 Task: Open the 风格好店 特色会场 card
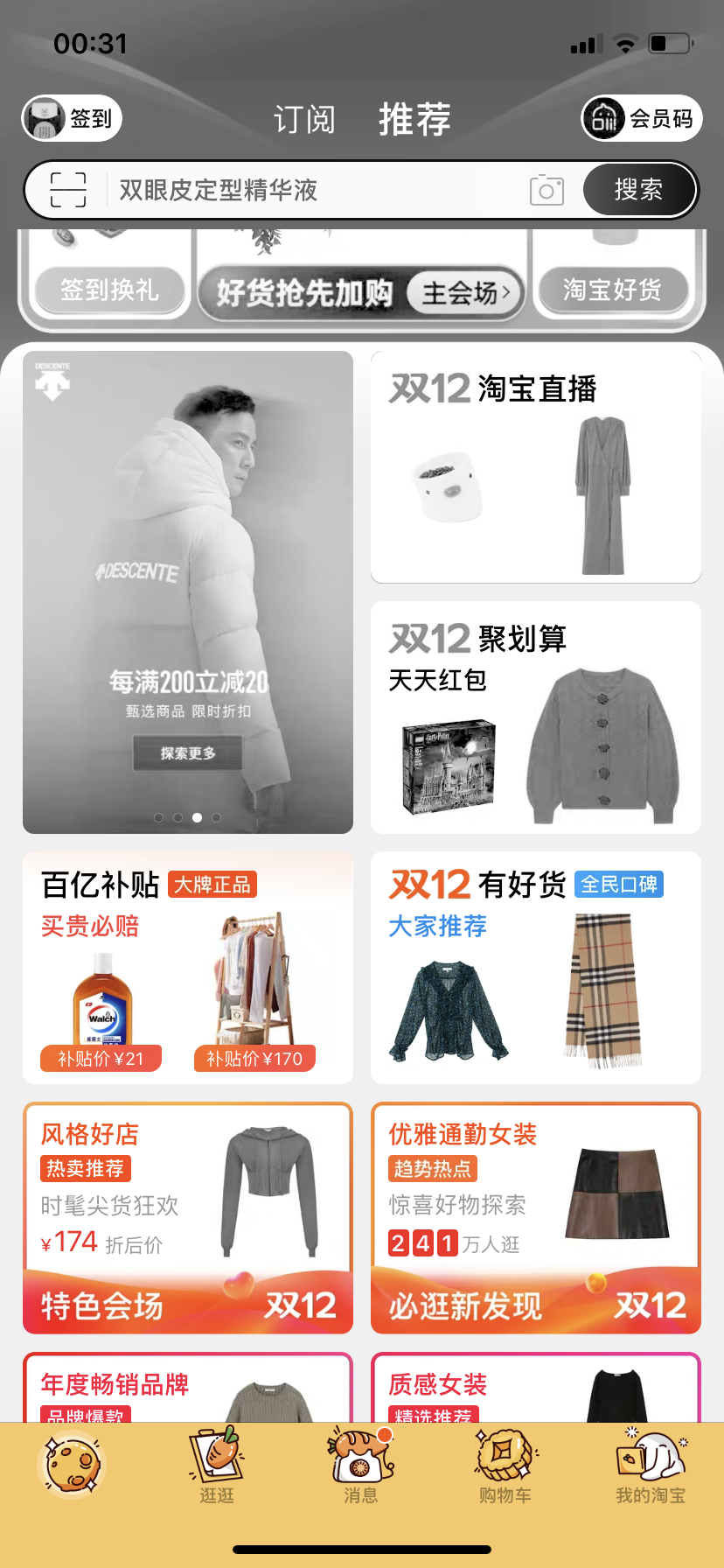pos(187,1217)
